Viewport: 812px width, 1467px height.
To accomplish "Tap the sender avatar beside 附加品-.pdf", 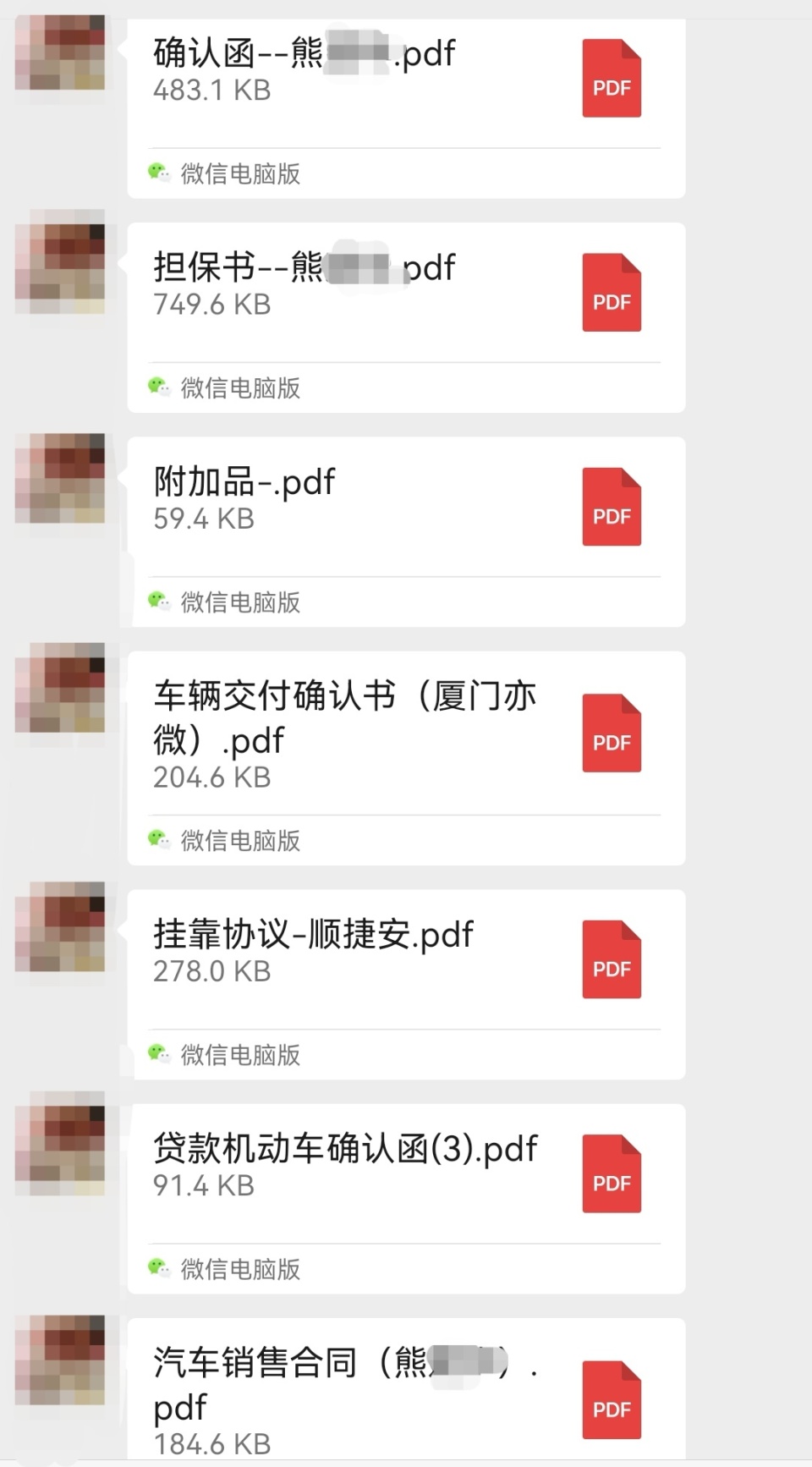I will tap(61, 479).
